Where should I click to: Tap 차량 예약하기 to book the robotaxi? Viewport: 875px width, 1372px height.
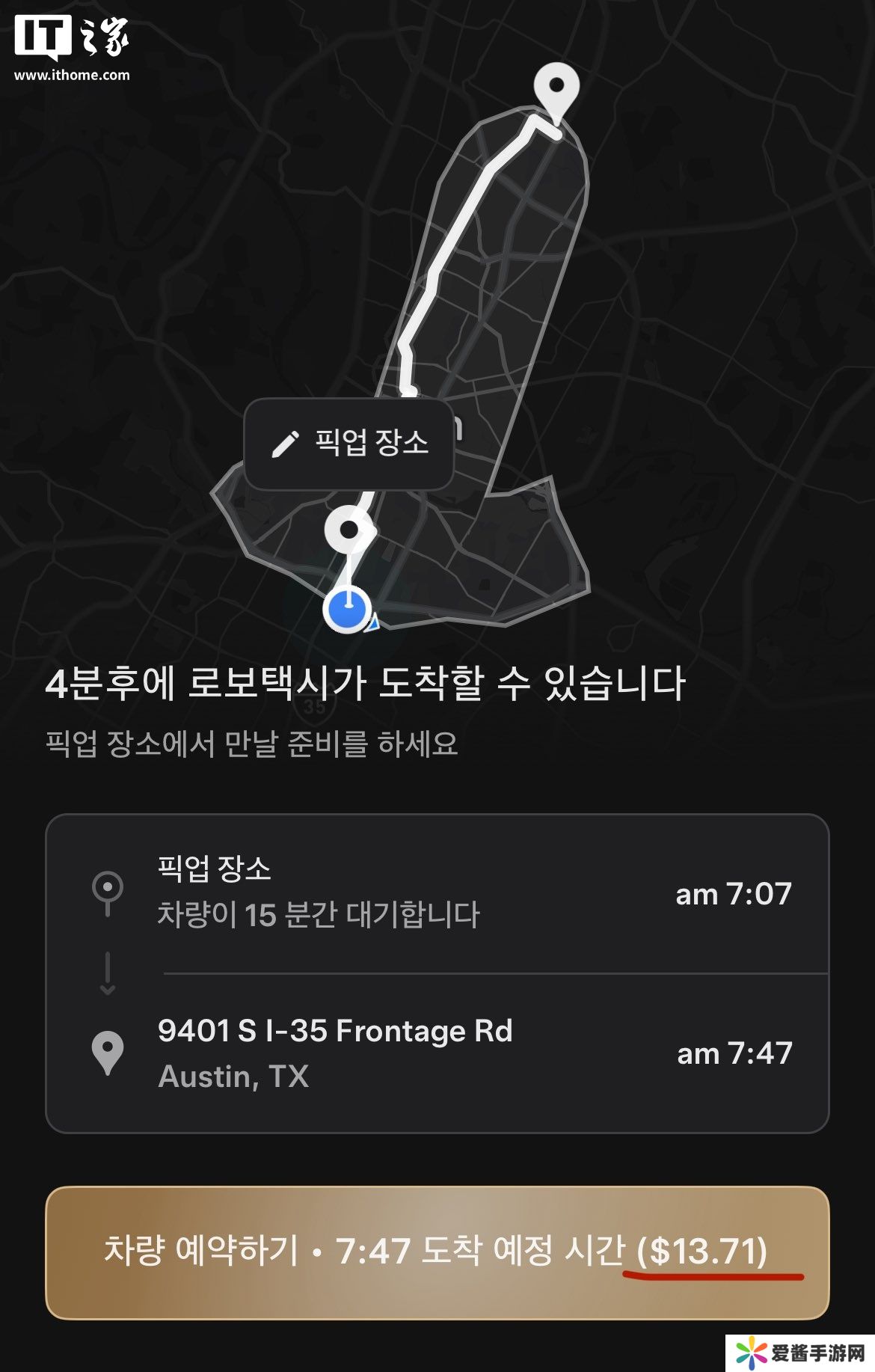click(437, 1252)
